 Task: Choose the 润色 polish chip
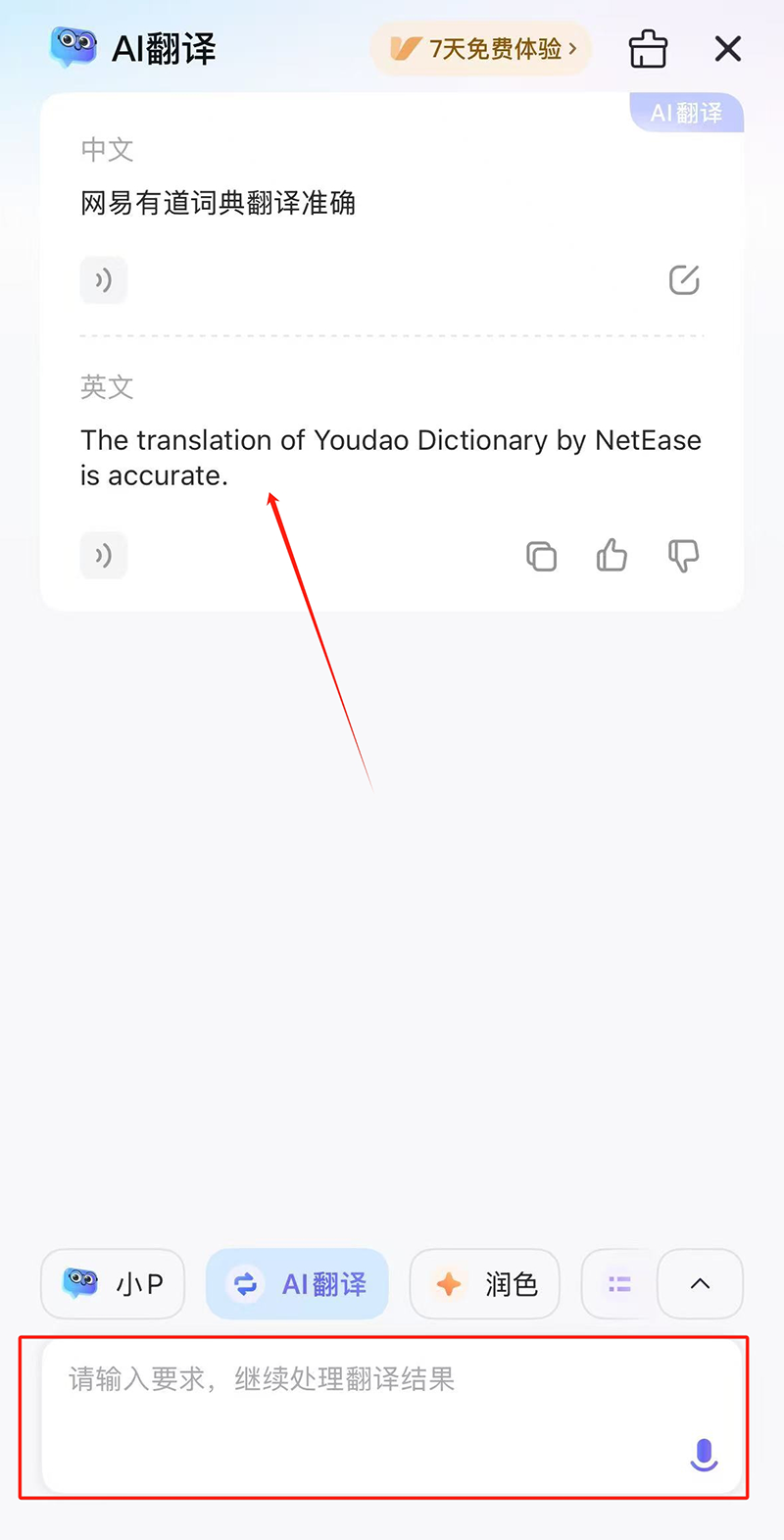(484, 1283)
